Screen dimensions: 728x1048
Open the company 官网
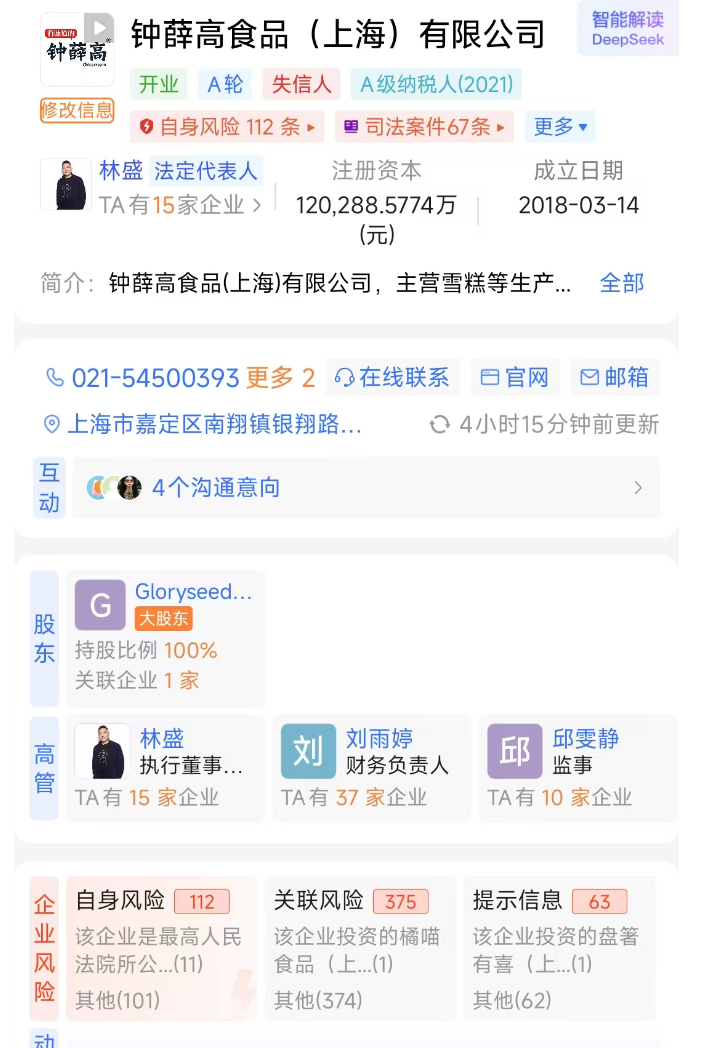point(516,378)
